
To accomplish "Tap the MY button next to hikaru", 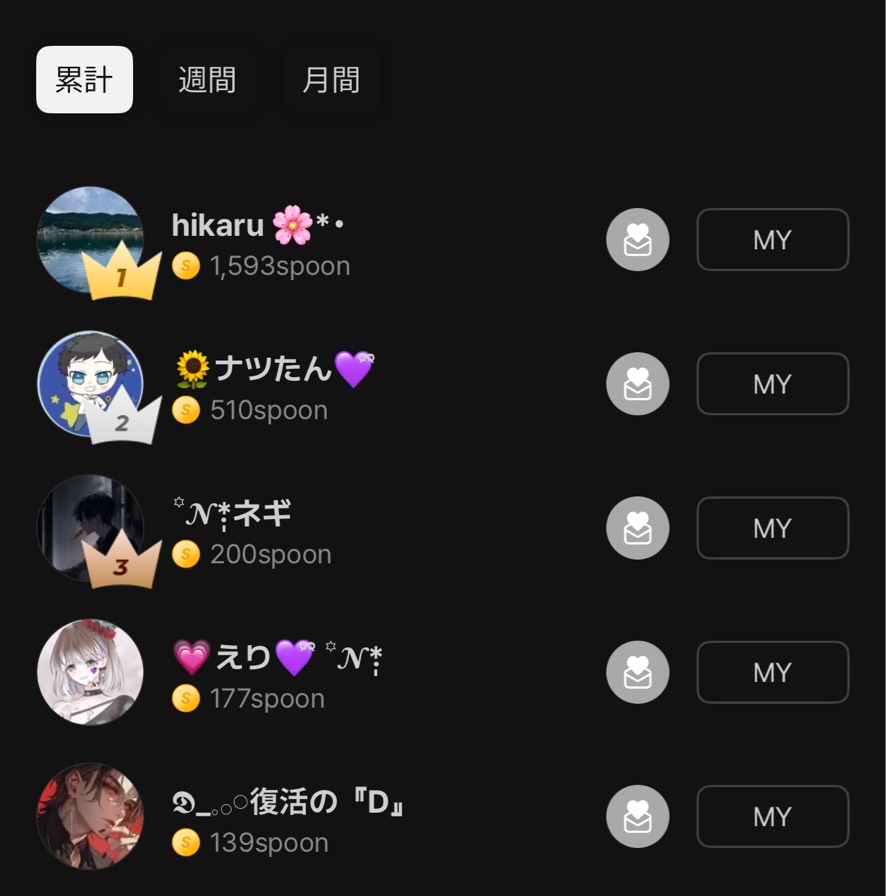I will pyautogui.click(x=772, y=240).
